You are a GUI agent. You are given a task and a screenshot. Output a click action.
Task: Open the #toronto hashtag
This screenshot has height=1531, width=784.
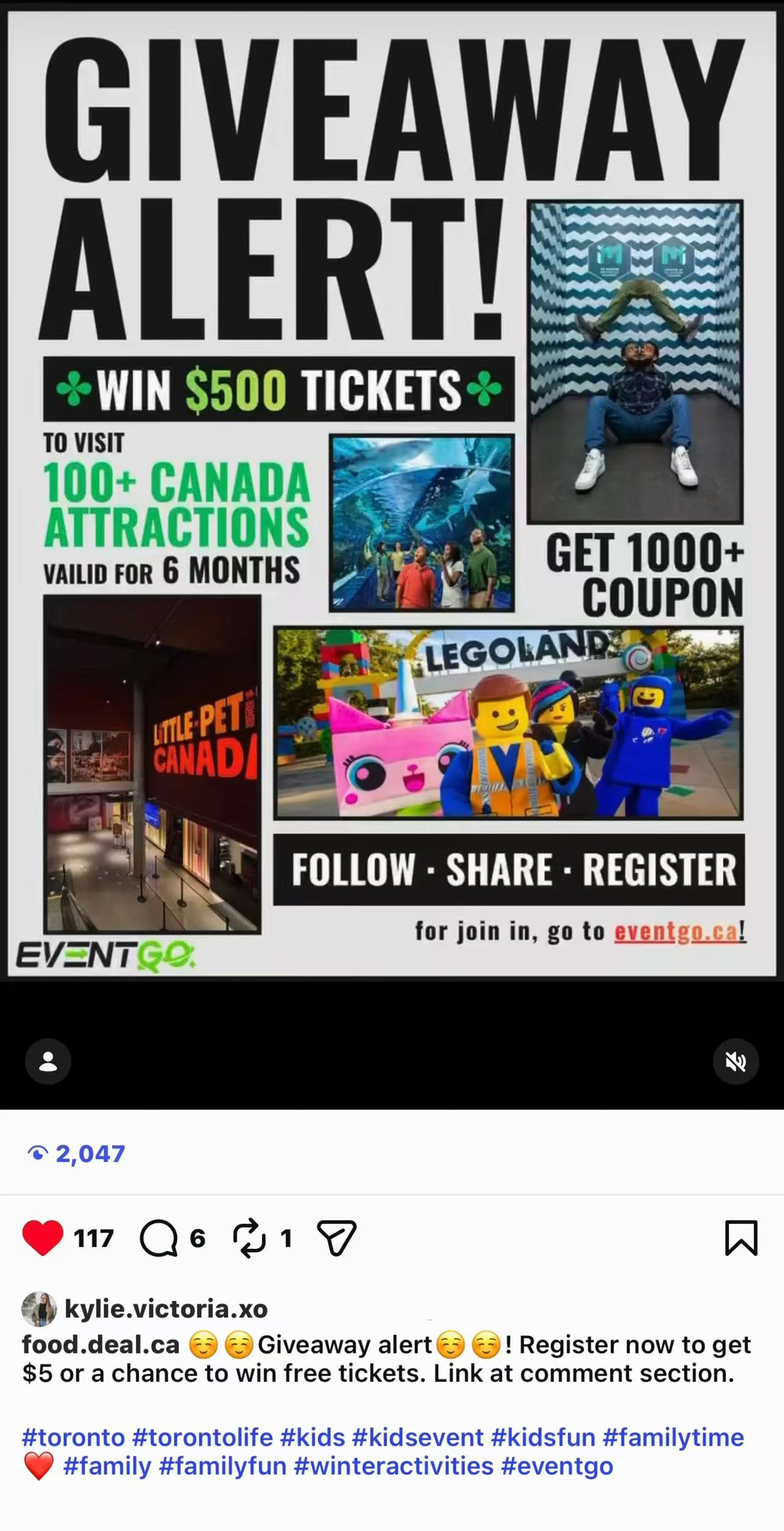click(73, 1438)
